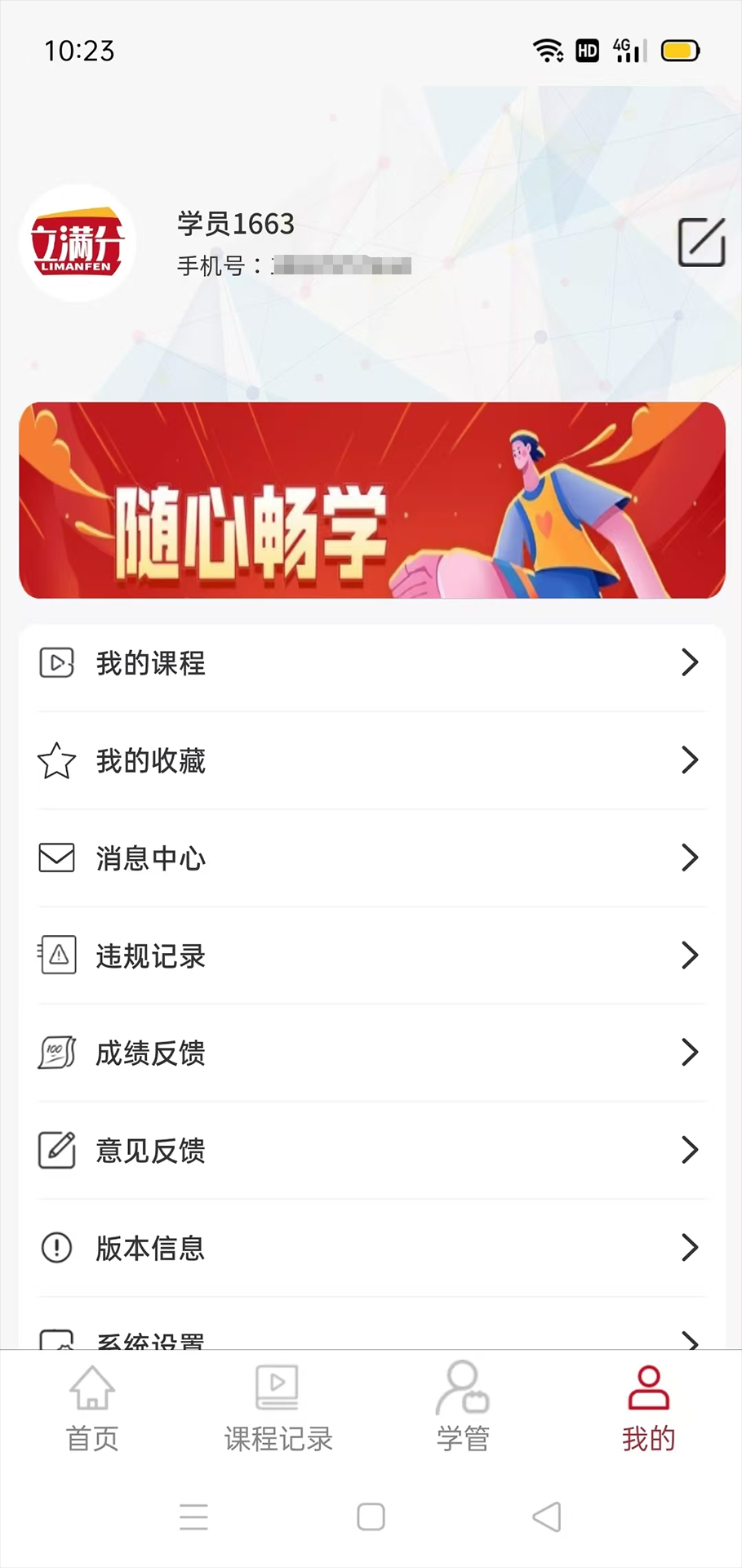Select the 我的 tab
The width and height of the screenshot is (742, 1568).
(648, 1408)
